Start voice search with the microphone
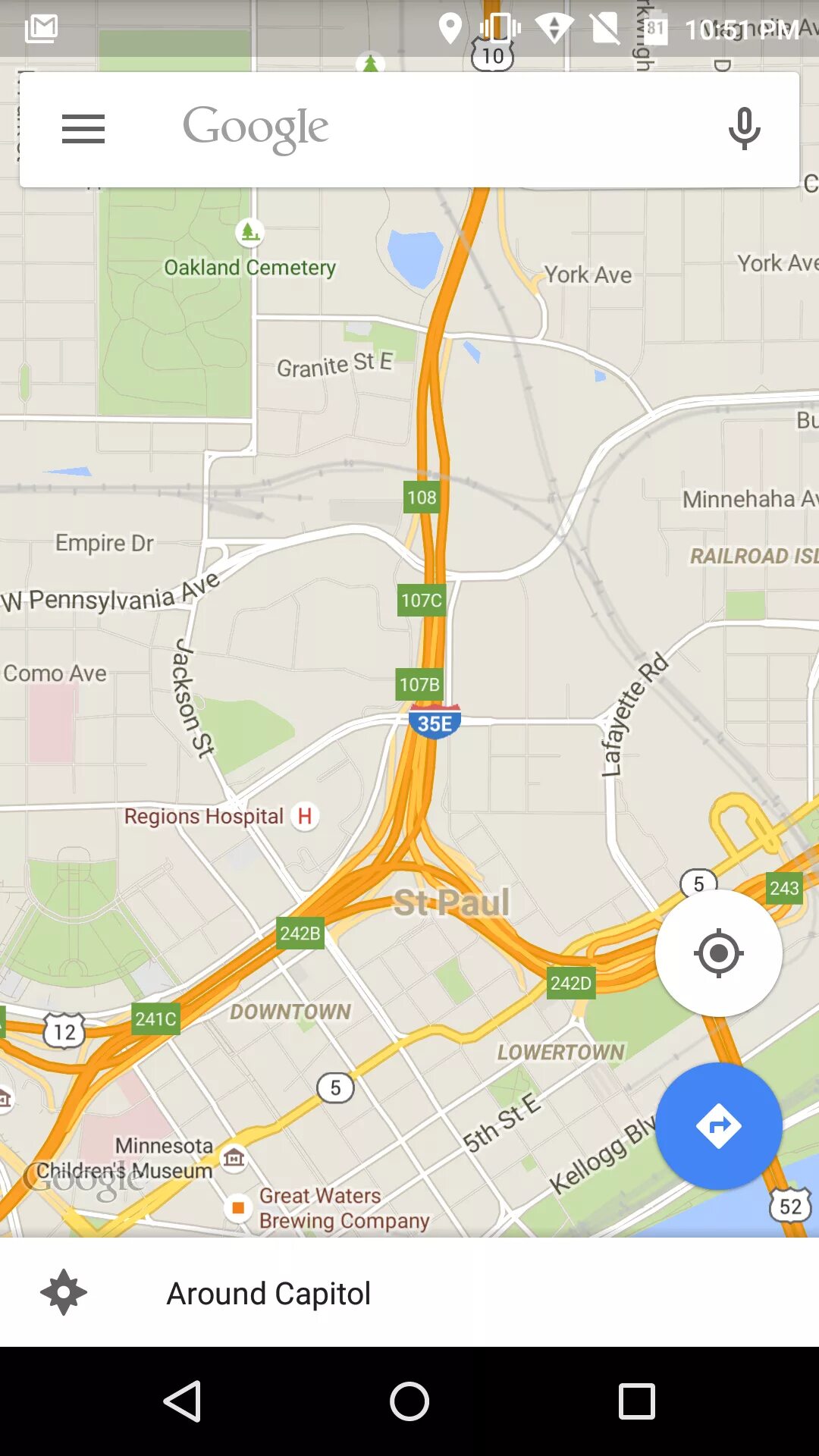 744,129
